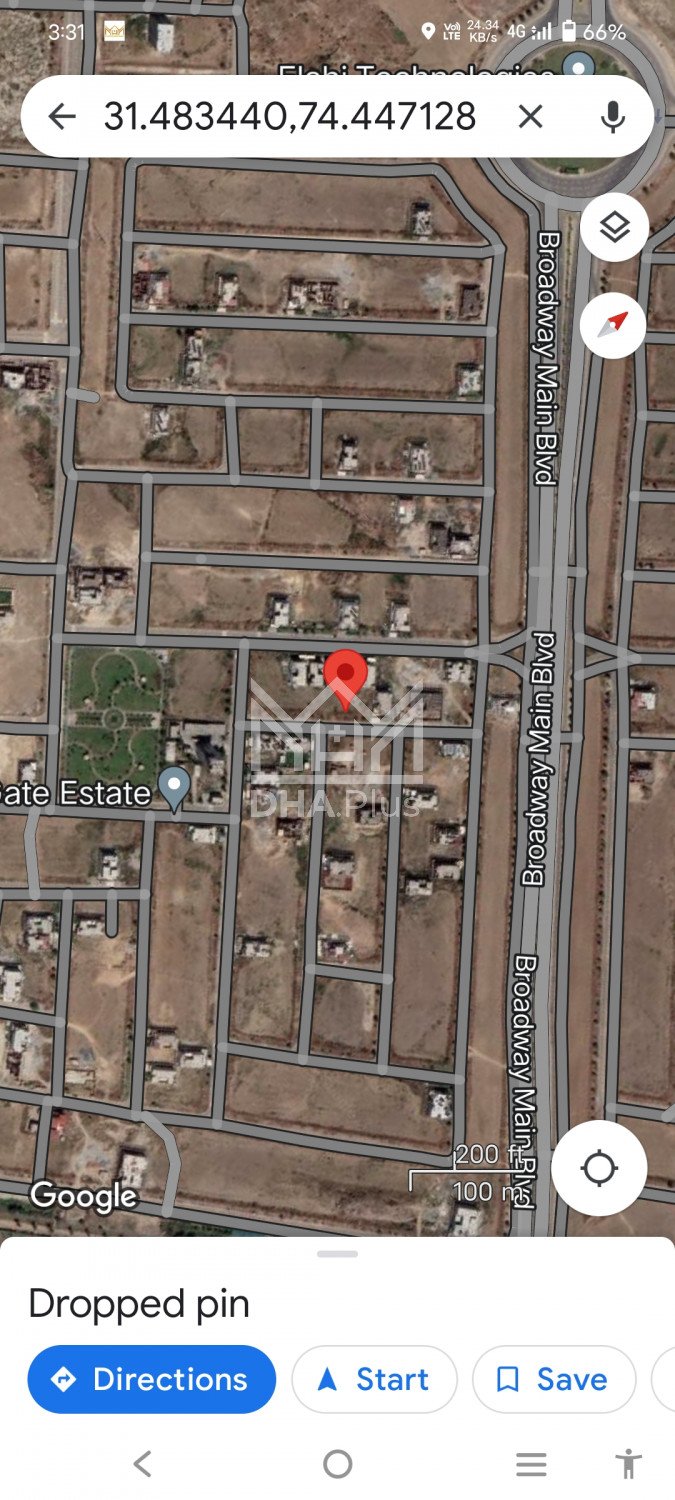Save the dropped pin
Screen dimensions: 675x1500
click(x=553, y=1379)
